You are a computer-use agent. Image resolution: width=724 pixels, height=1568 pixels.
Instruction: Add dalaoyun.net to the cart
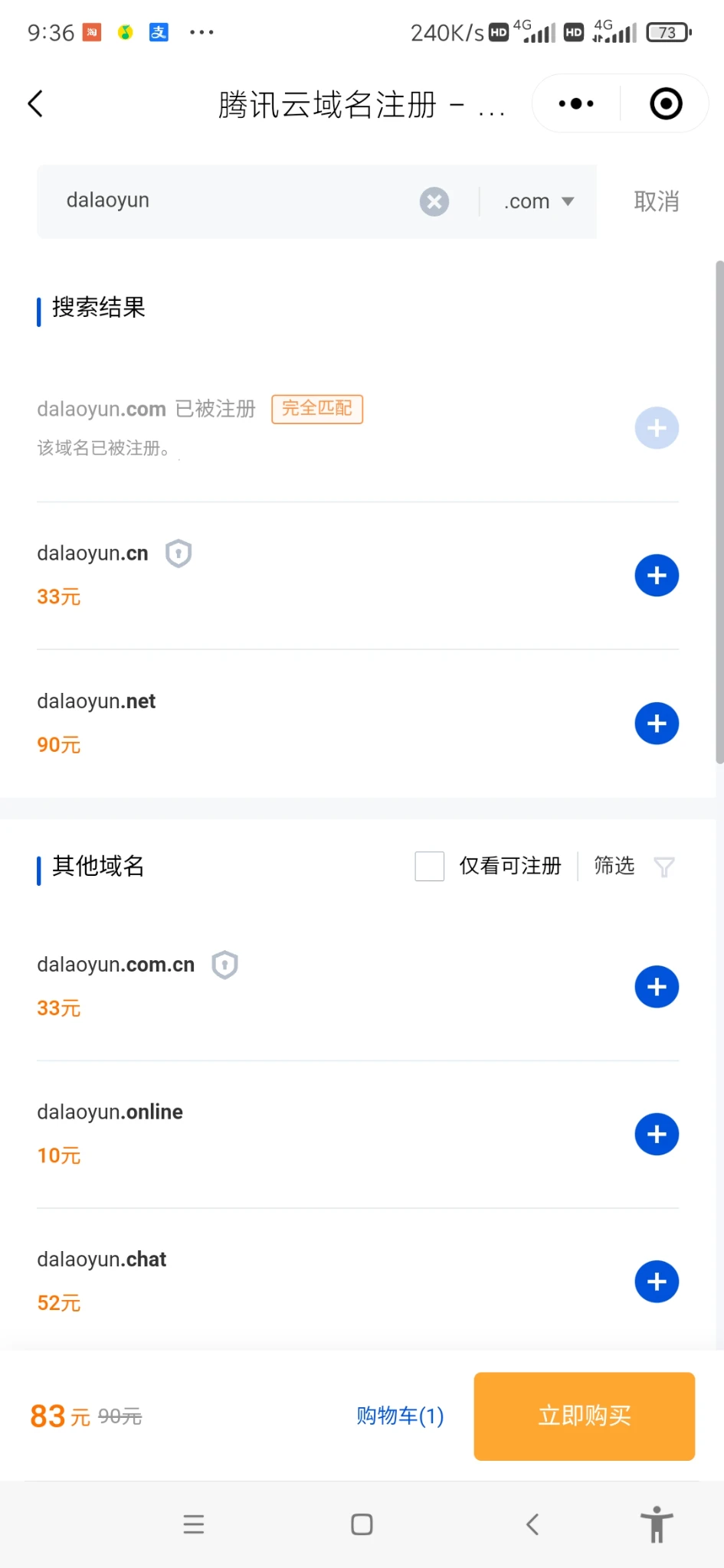click(656, 724)
